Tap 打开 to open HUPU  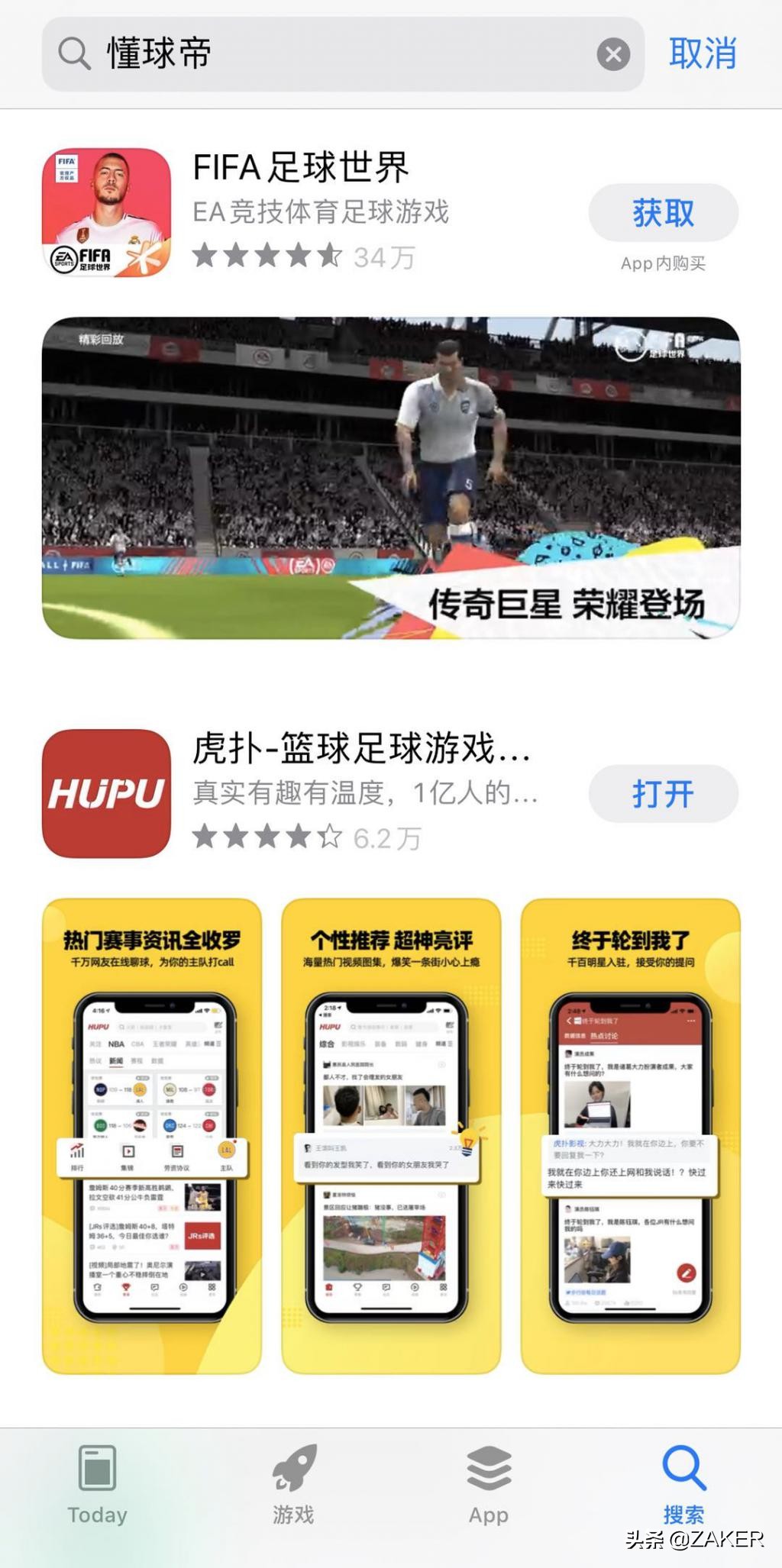point(663,794)
